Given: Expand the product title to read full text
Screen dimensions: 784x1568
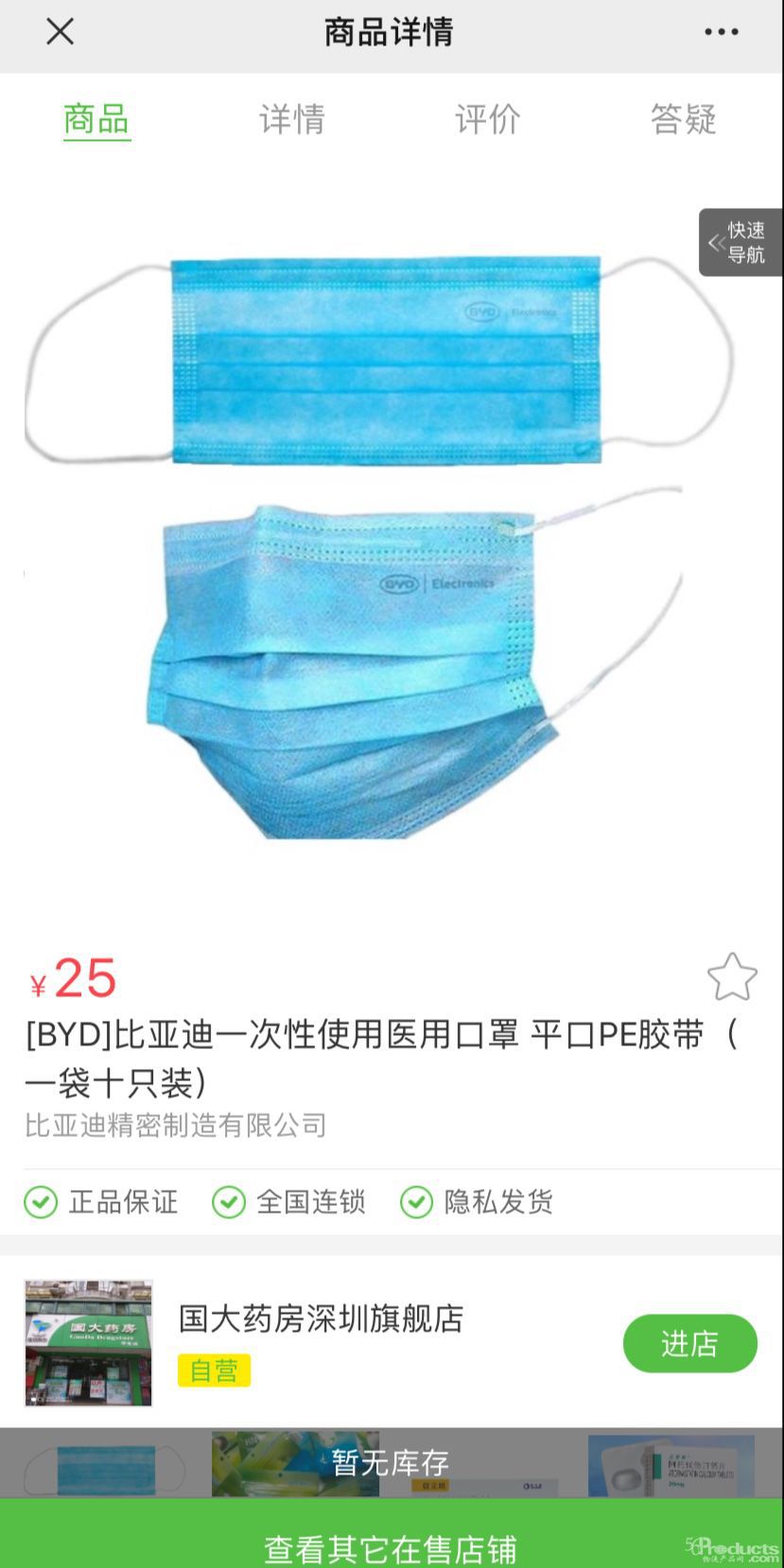Looking at the screenshot, I should point(378,1059).
